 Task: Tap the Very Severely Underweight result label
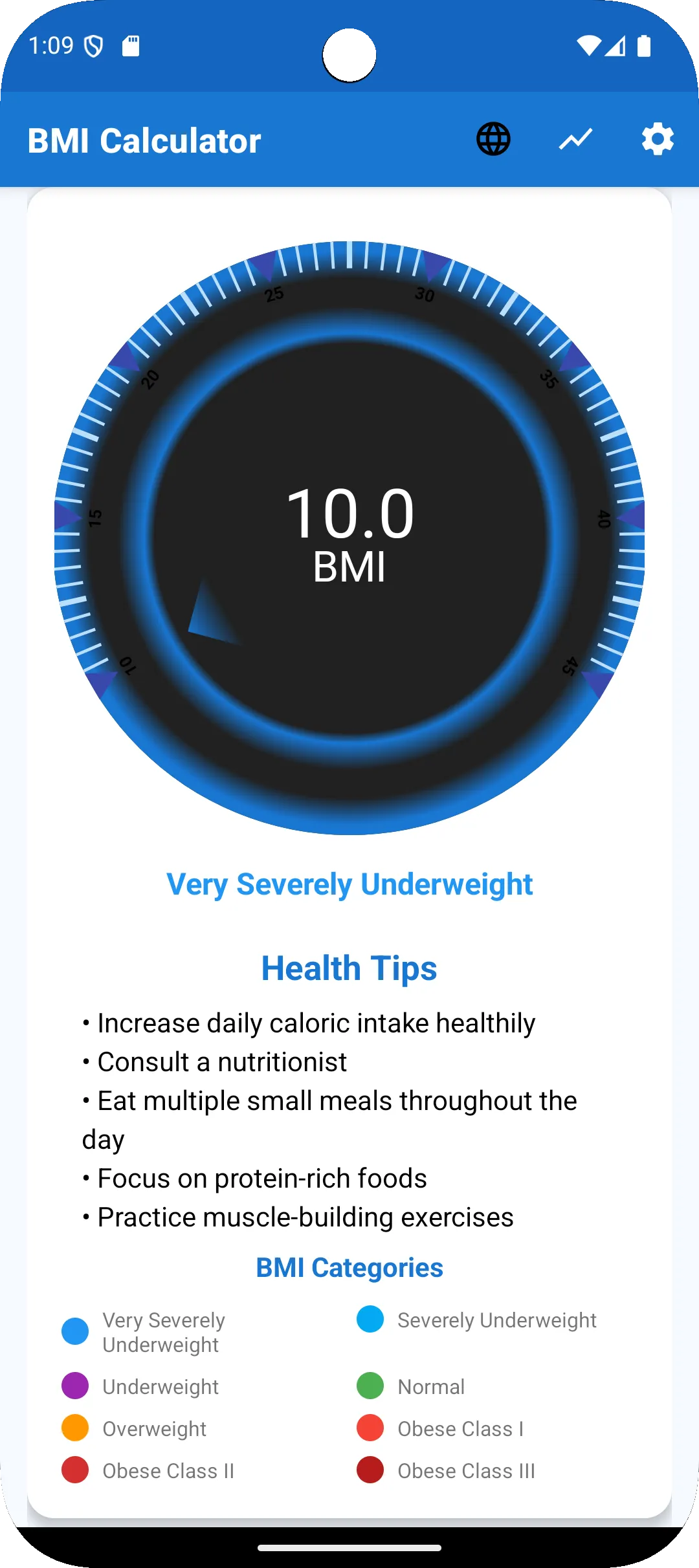click(x=349, y=884)
